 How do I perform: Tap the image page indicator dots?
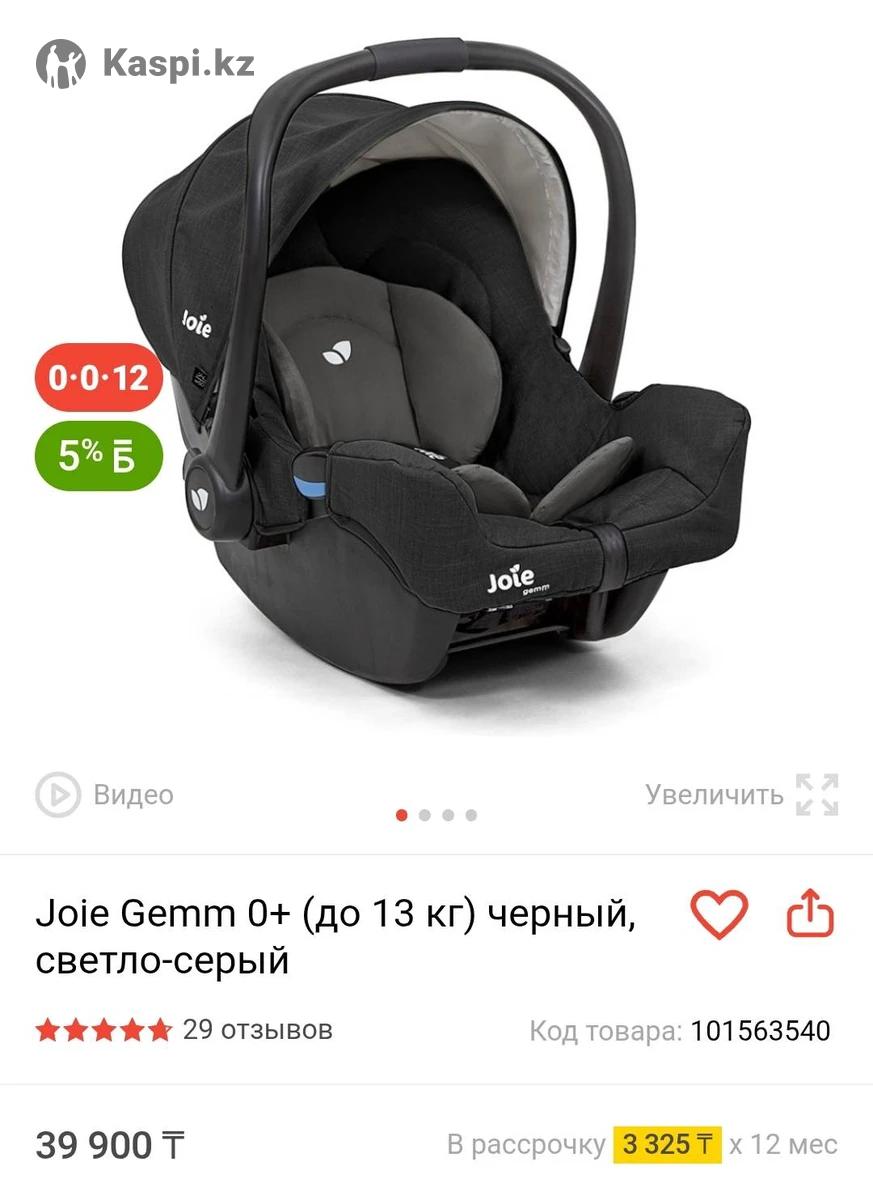tap(436, 815)
